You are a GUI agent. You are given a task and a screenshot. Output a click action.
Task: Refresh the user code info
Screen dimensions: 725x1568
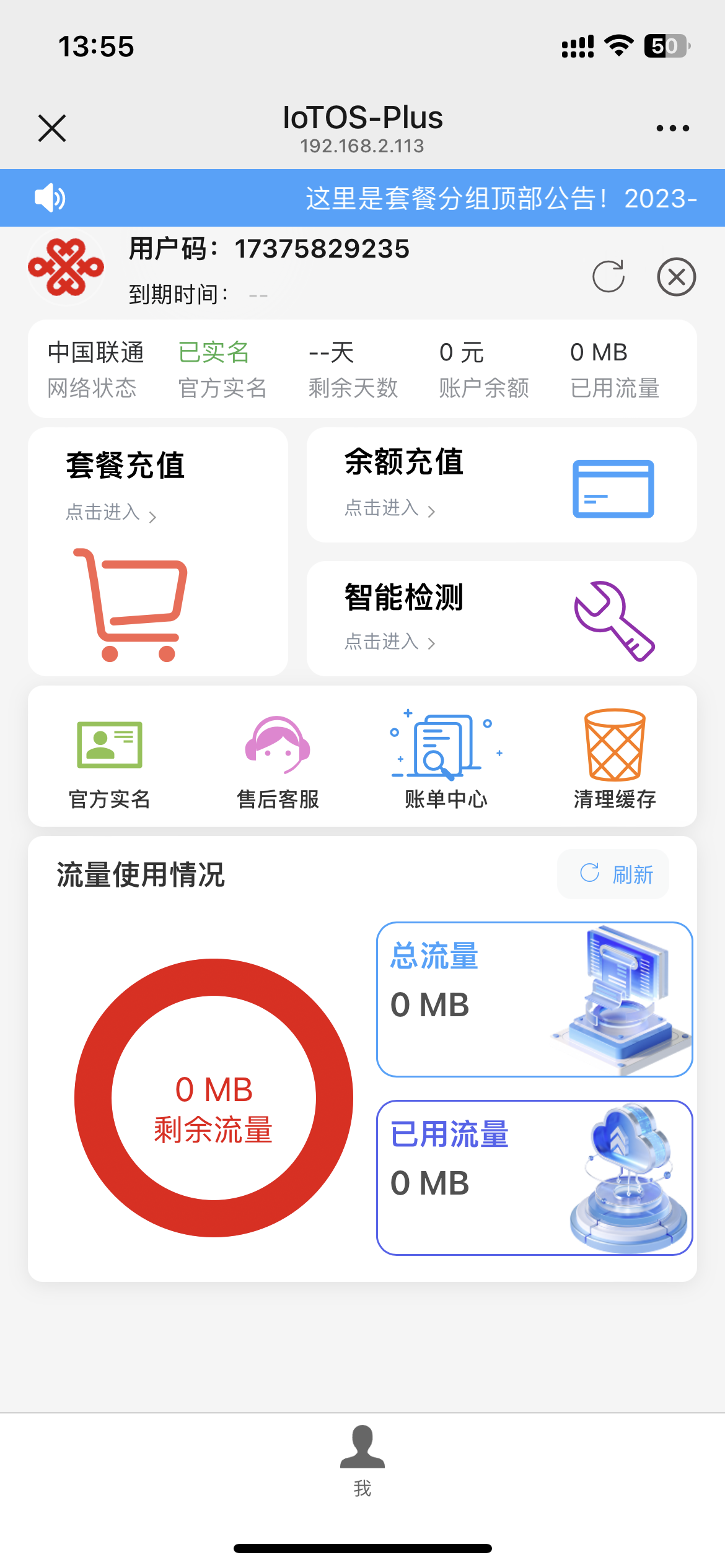609,276
